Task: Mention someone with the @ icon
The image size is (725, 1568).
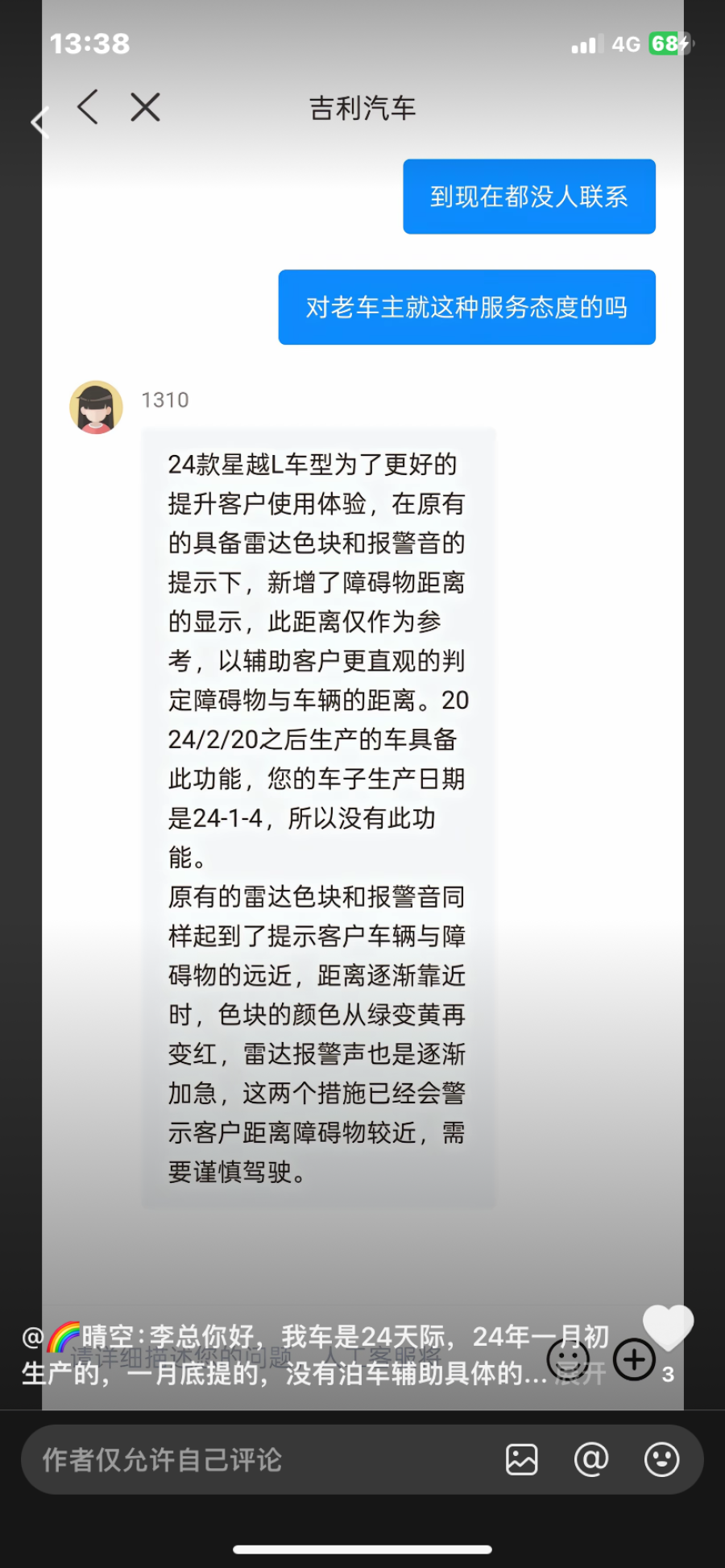Action: pyautogui.click(x=591, y=1459)
